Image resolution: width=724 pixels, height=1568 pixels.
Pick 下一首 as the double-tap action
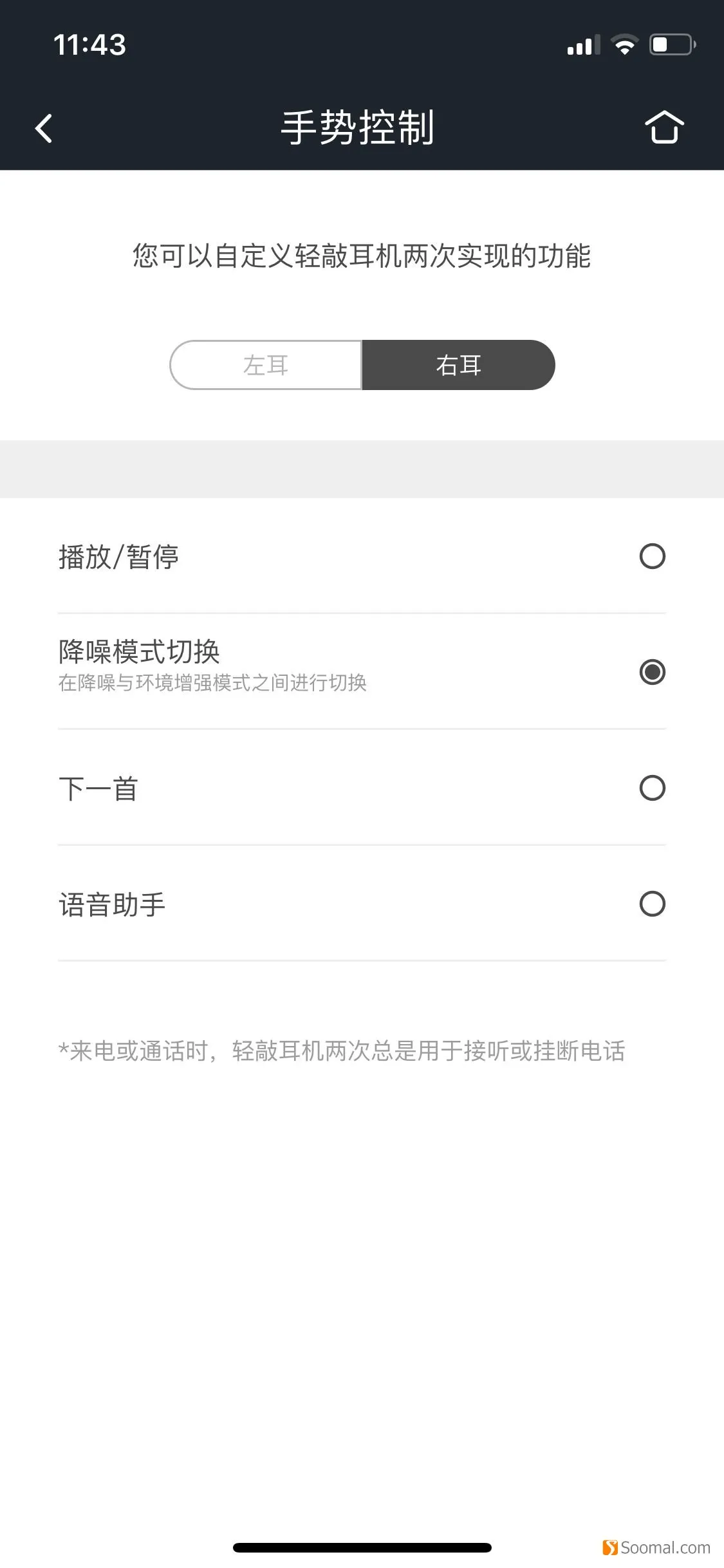pos(362,788)
